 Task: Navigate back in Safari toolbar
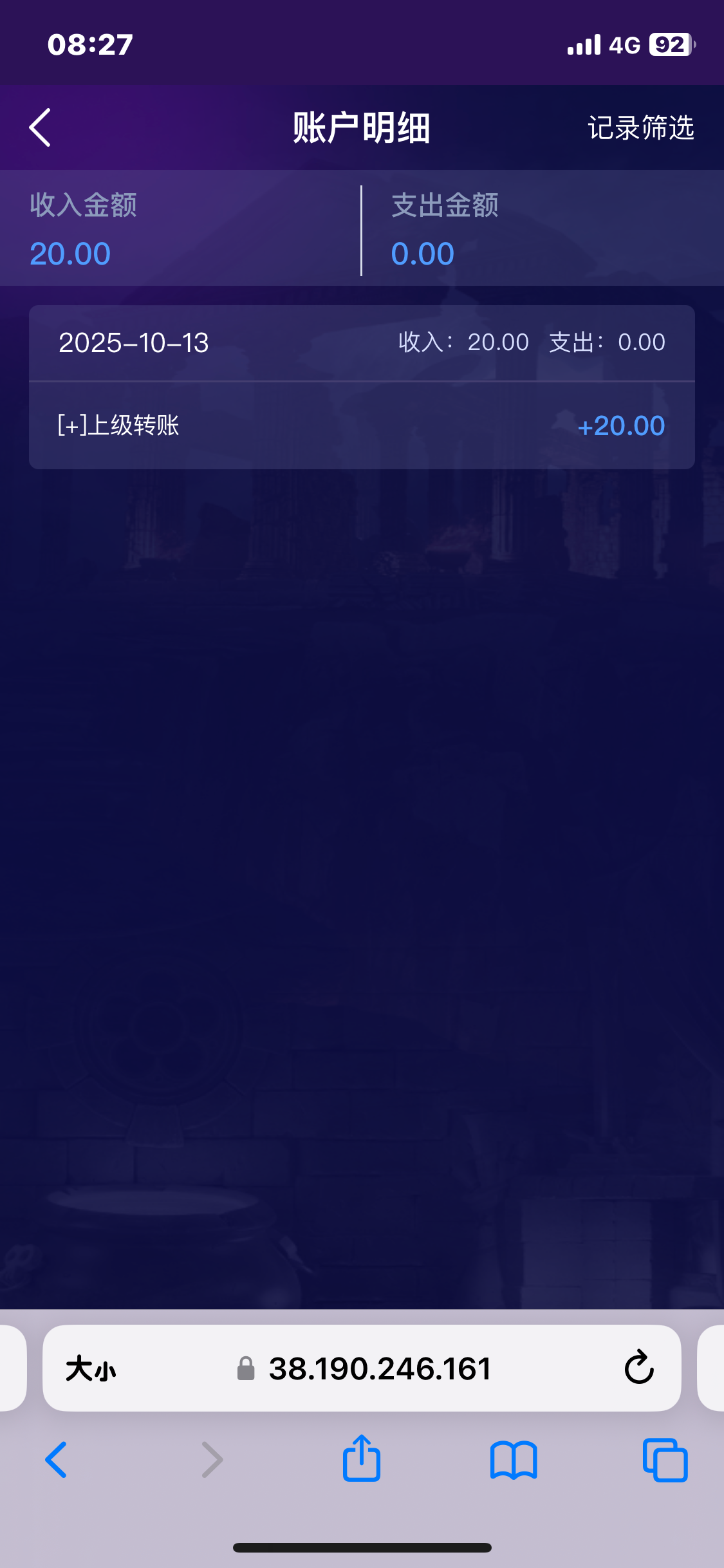(57, 1459)
